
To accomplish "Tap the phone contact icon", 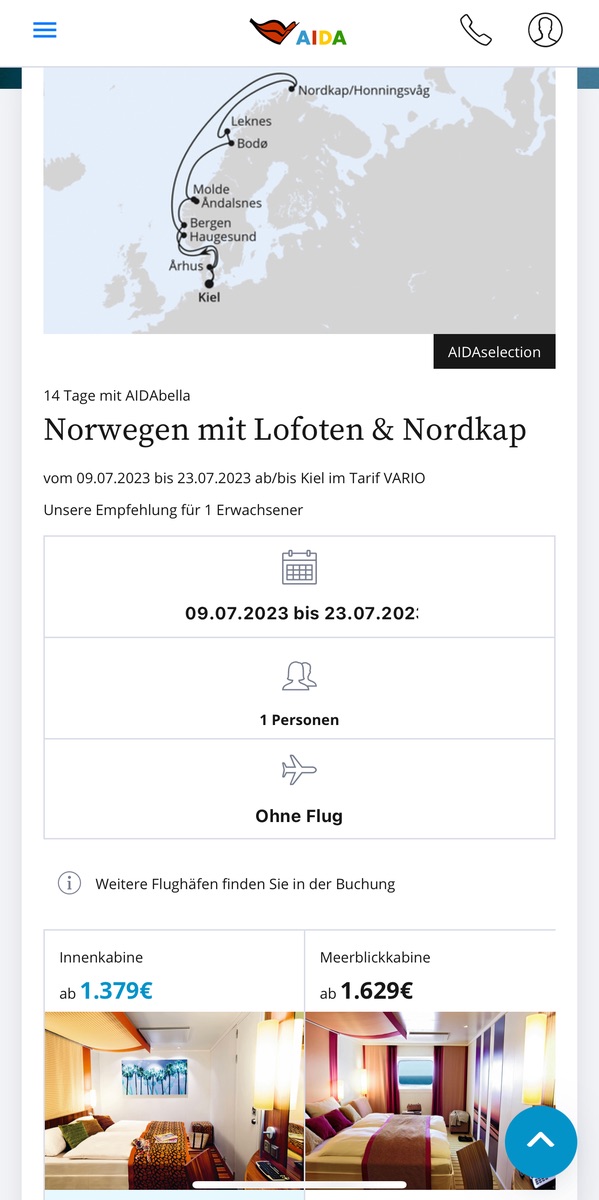I will point(476,30).
